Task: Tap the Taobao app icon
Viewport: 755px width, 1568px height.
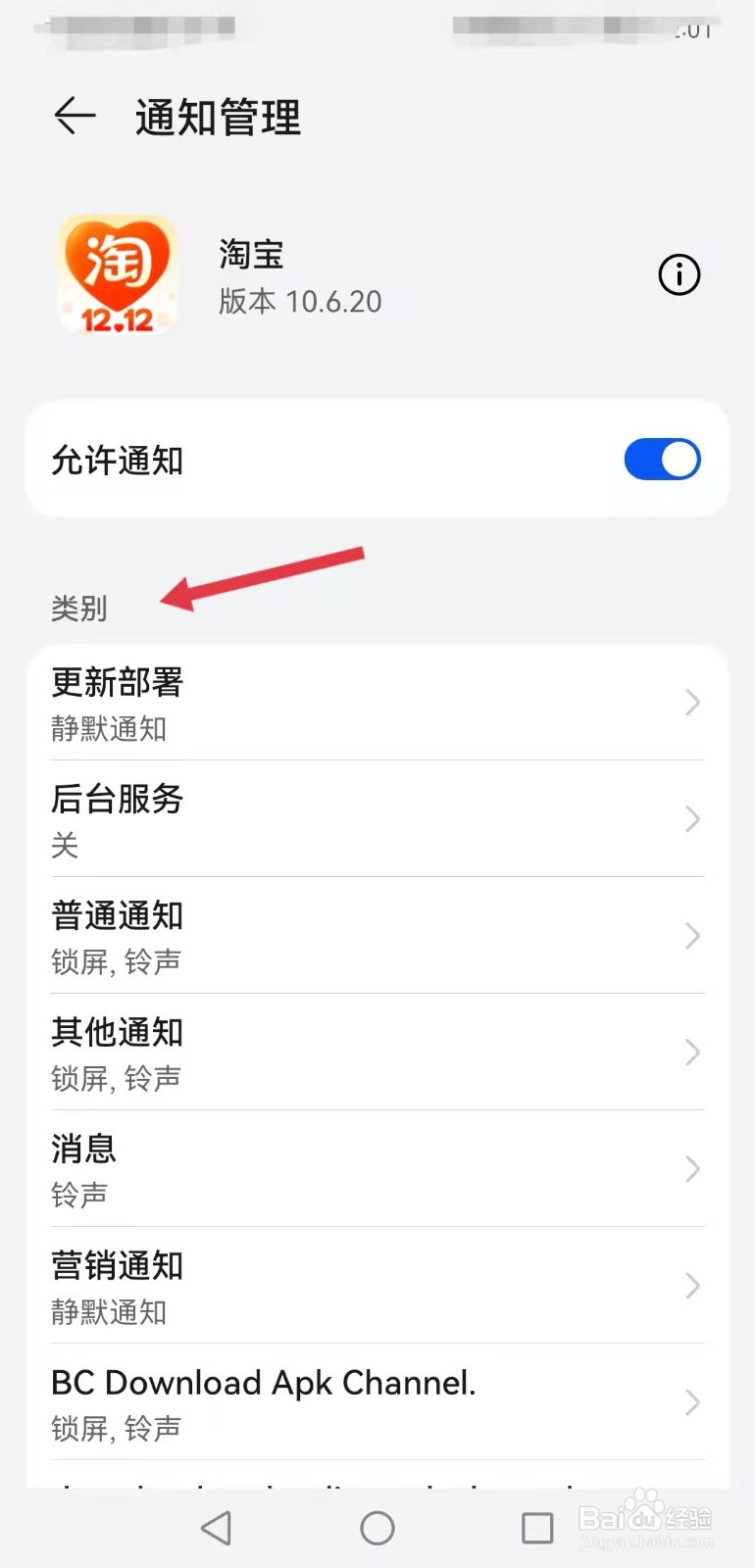Action: pos(116,274)
